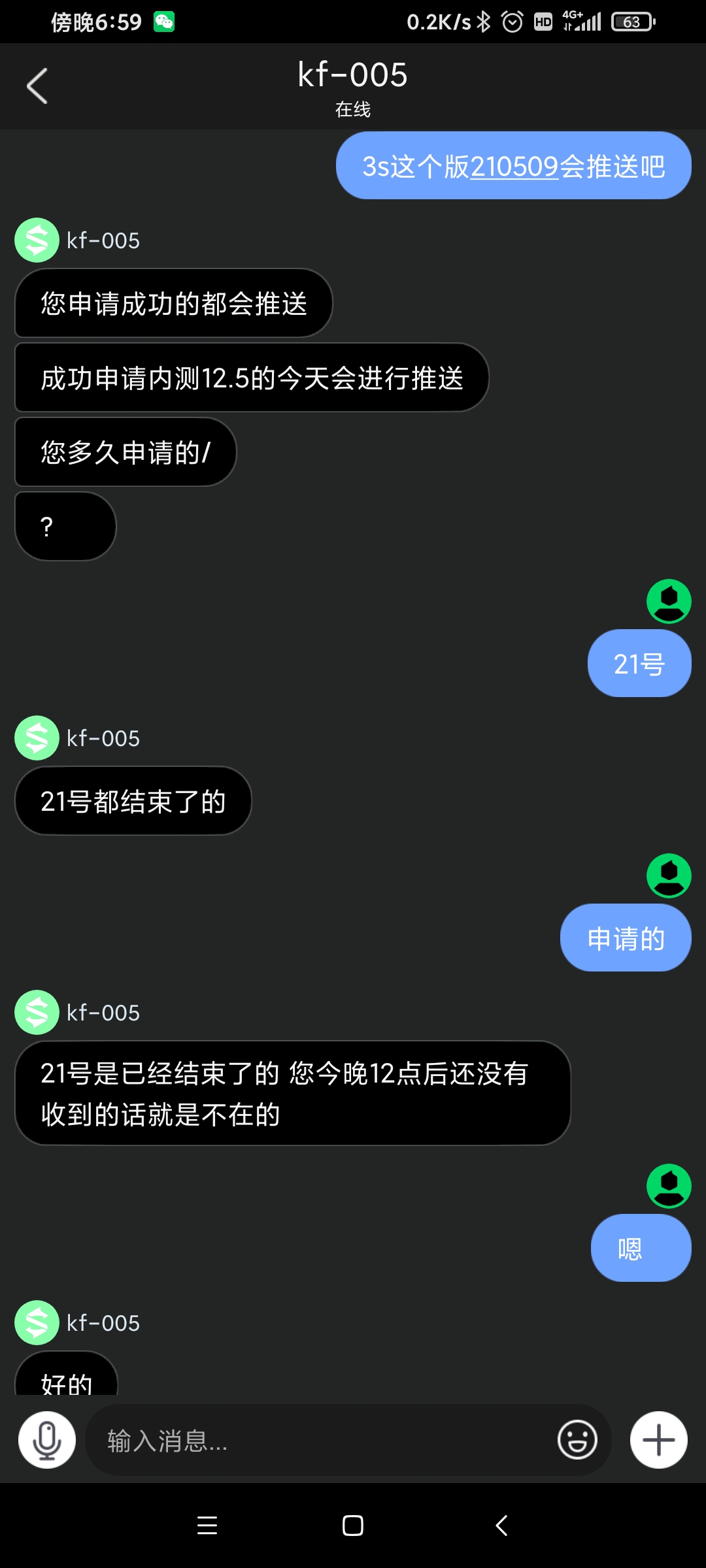Go to the home screen
The height and width of the screenshot is (1568, 706).
(353, 1526)
